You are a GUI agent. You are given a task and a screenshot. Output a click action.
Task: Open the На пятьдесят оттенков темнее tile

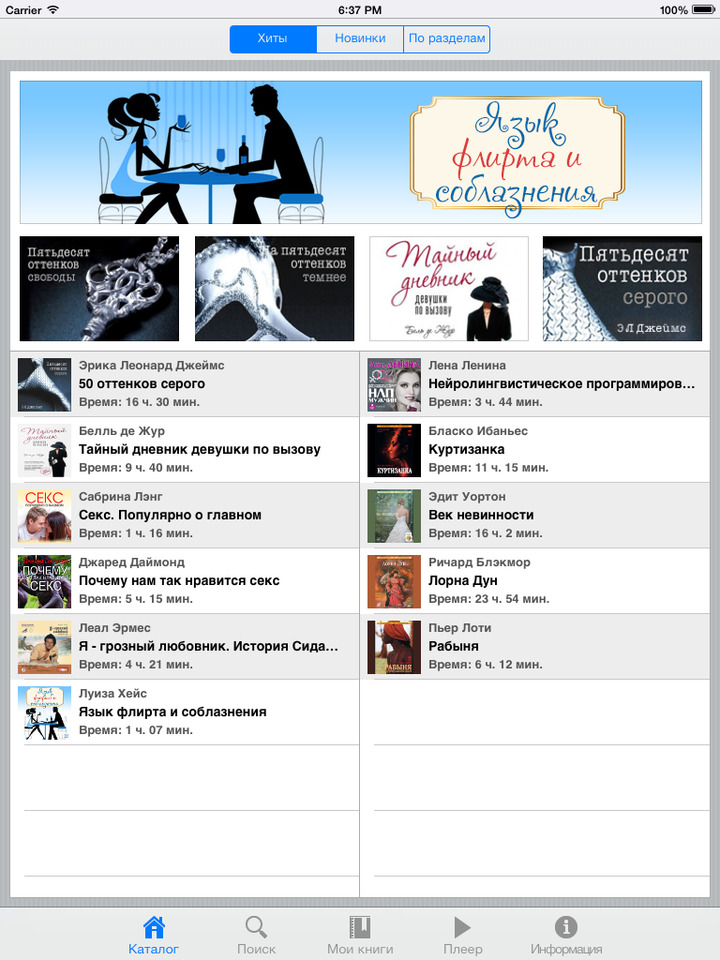(274, 289)
